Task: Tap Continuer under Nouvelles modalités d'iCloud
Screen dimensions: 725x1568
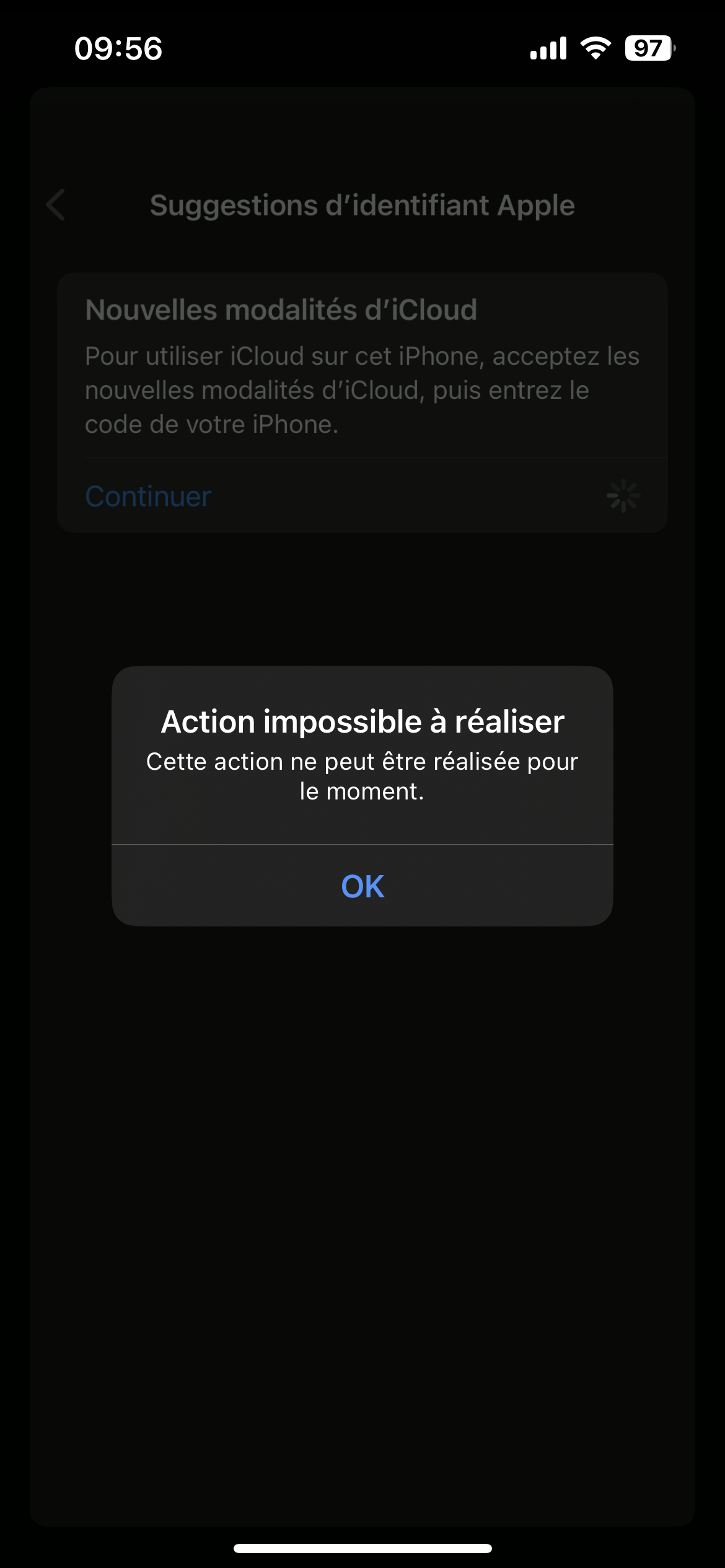Action: pyautogui.click(x=148, y=497)
